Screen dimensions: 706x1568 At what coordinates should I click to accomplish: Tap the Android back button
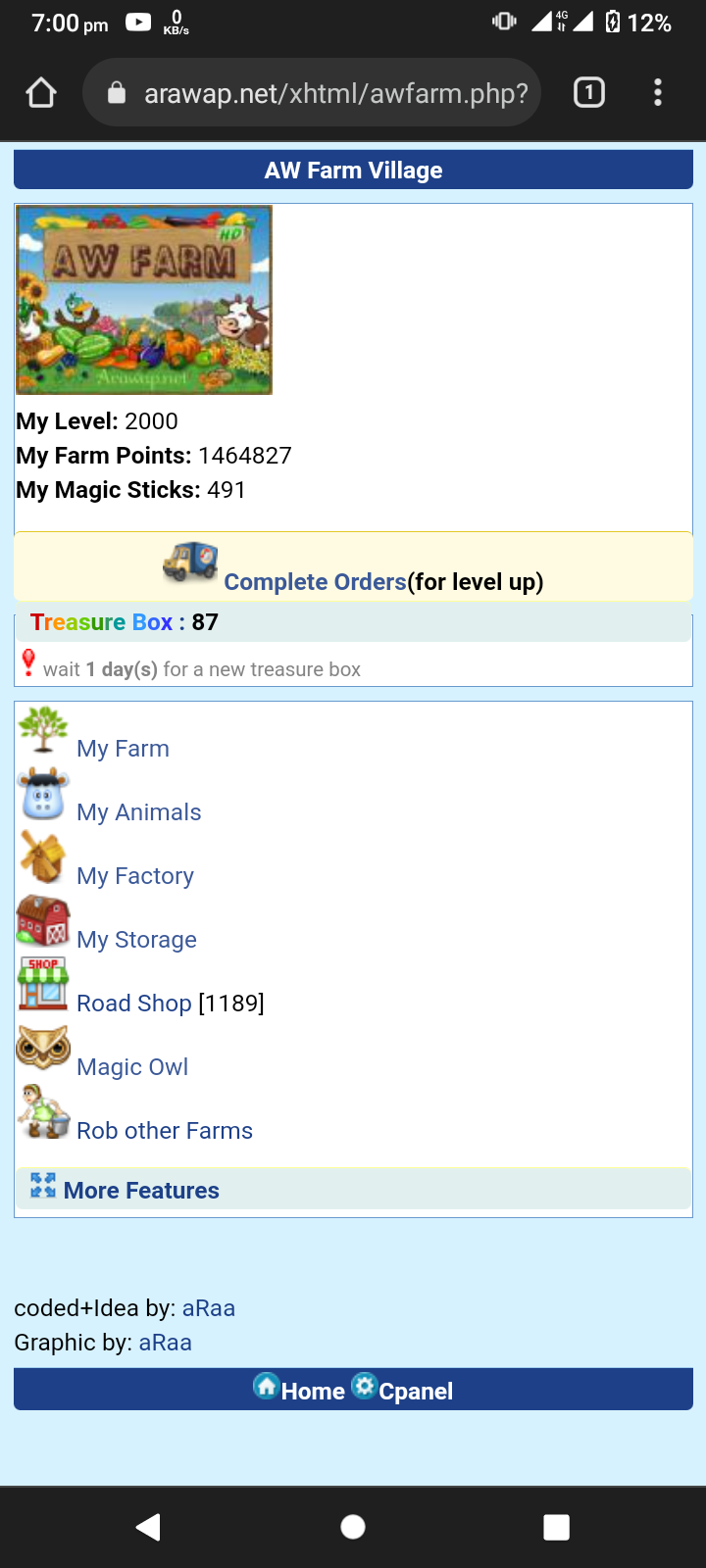[148, 1527]
